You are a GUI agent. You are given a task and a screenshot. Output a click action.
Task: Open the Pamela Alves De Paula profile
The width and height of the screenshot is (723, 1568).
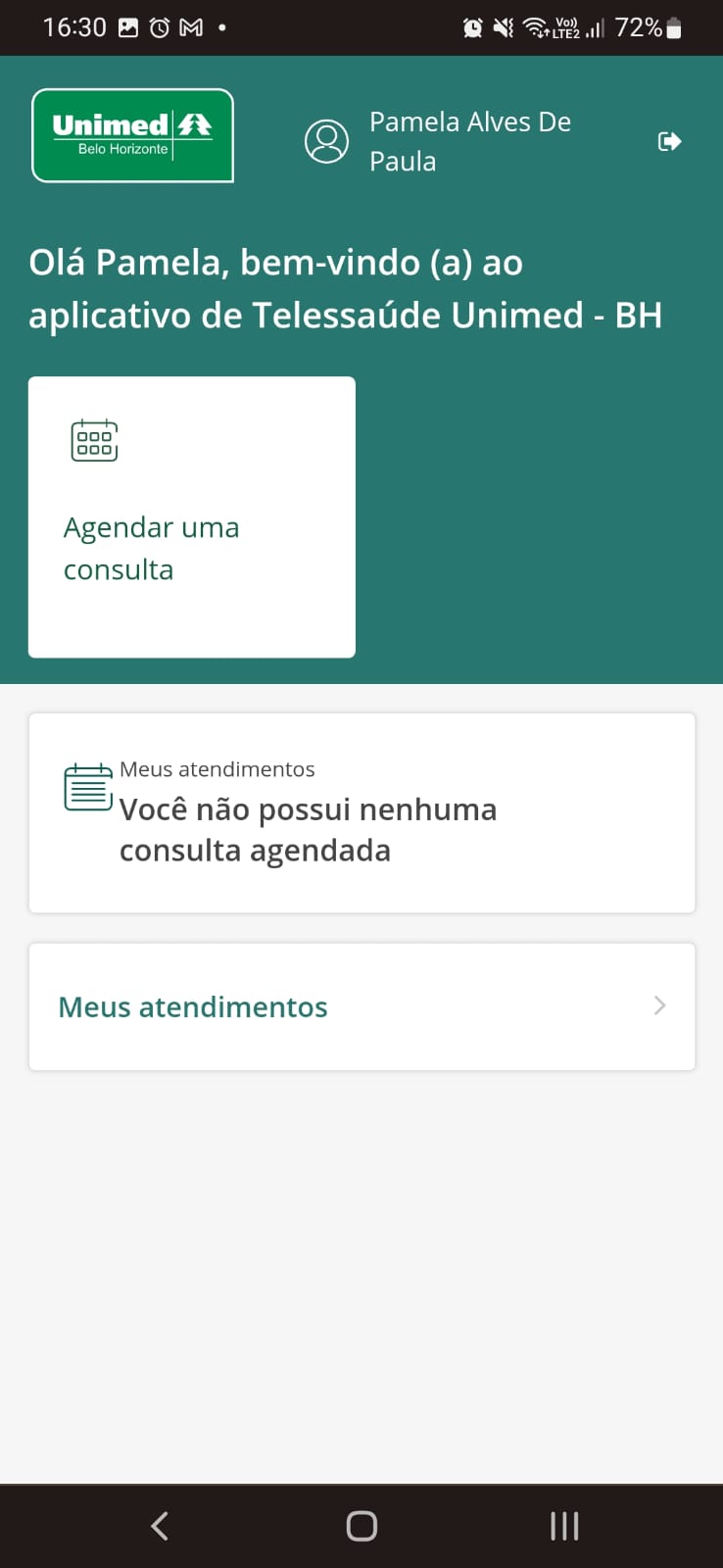pos(437,141)
